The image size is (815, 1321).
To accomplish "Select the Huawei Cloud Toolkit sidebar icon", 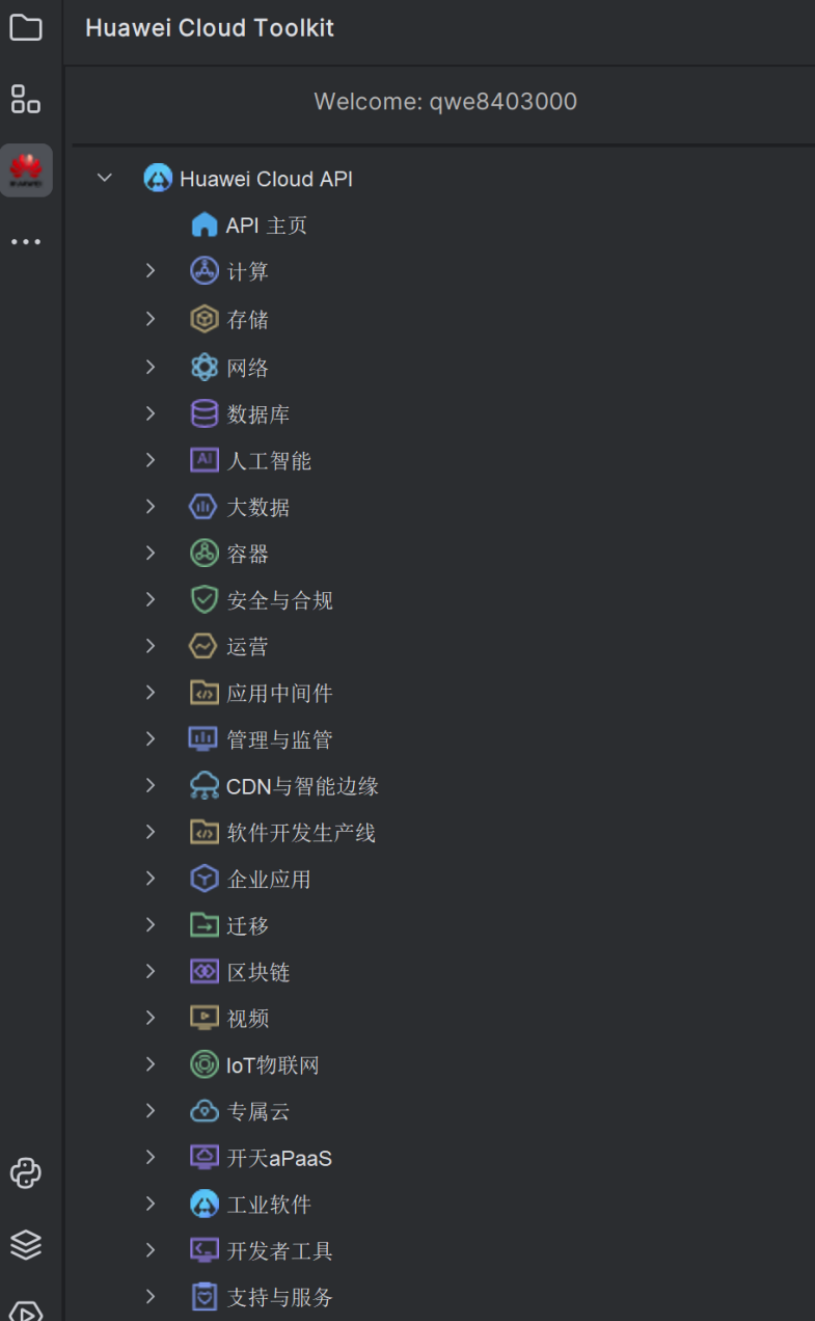I will (x=25, y=170).
